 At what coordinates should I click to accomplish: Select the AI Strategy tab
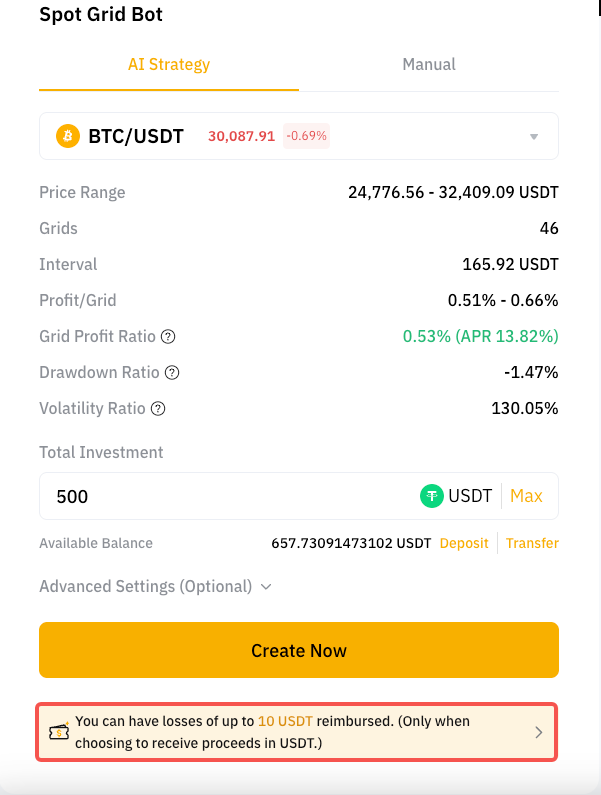click(x=169, y=64)
